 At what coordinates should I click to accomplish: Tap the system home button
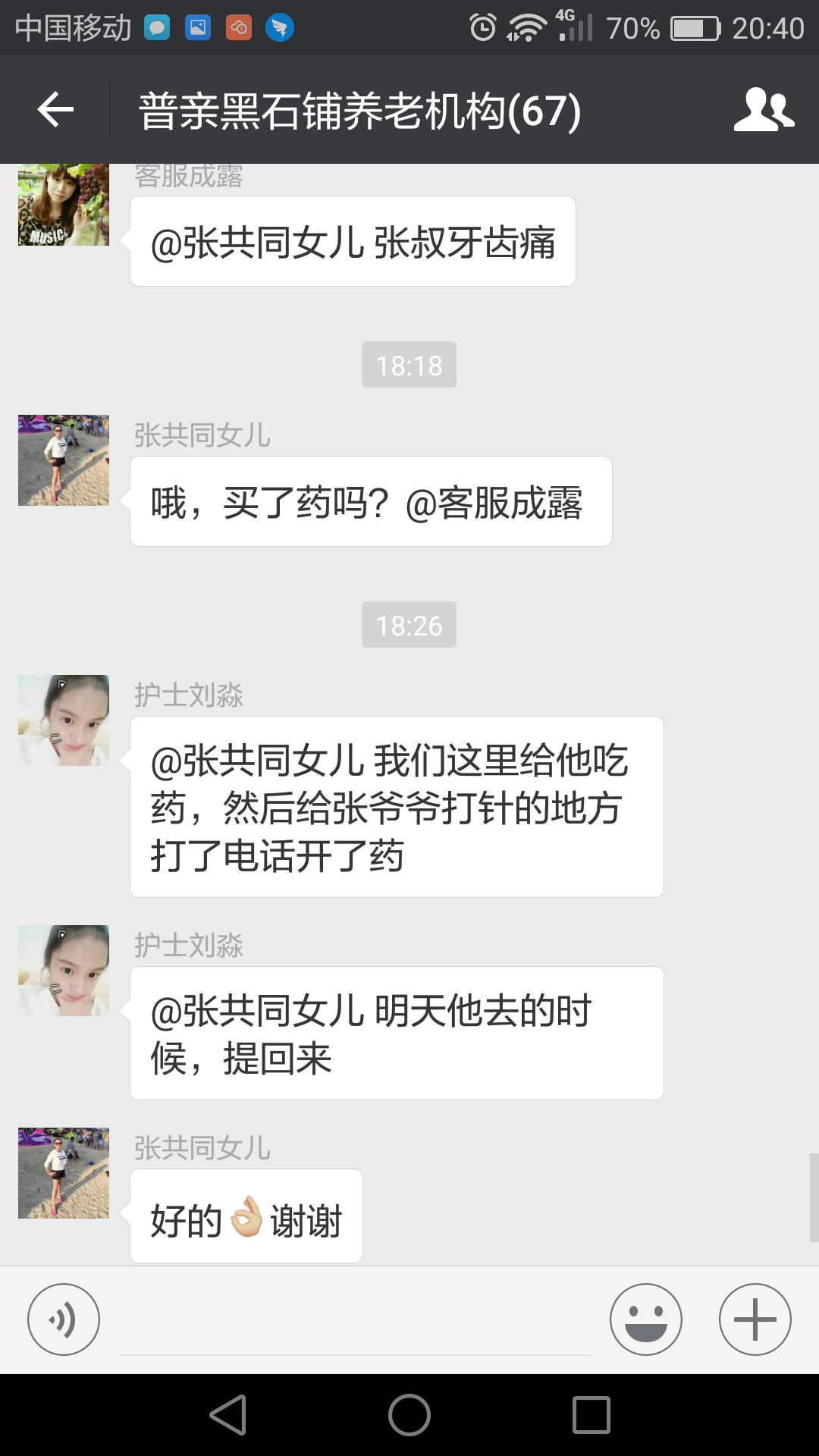pos(409,1415)
